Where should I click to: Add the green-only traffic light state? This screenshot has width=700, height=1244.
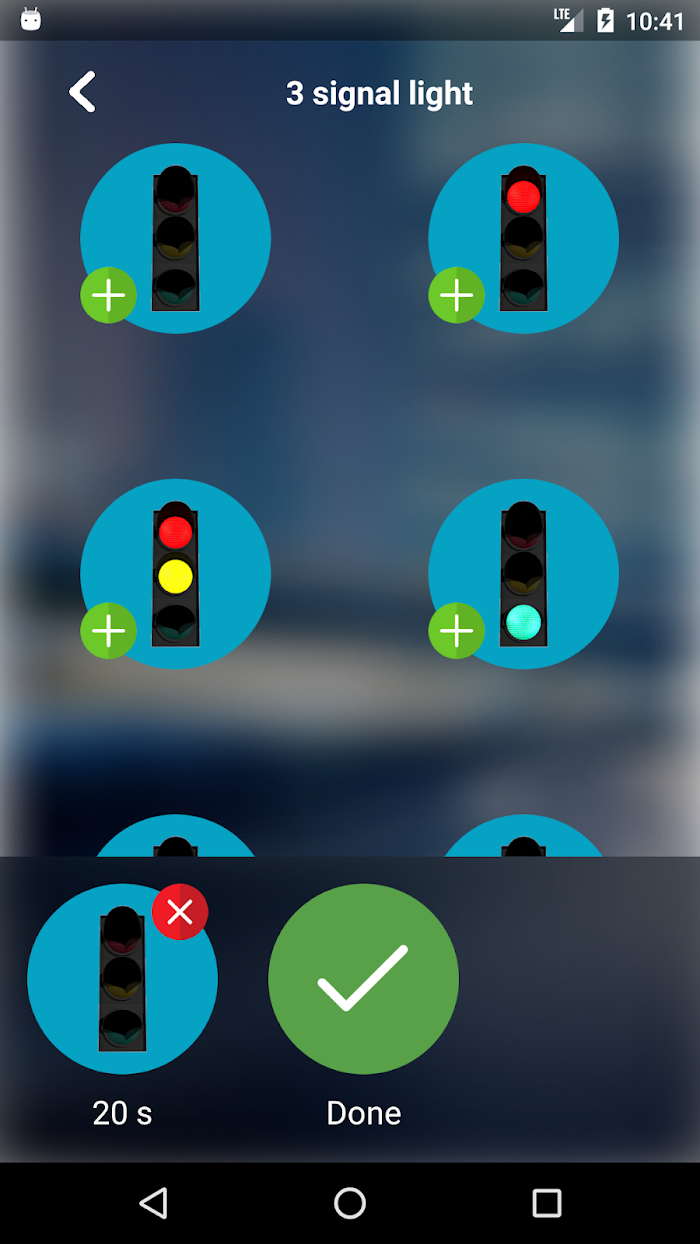[x=457, y=631]
